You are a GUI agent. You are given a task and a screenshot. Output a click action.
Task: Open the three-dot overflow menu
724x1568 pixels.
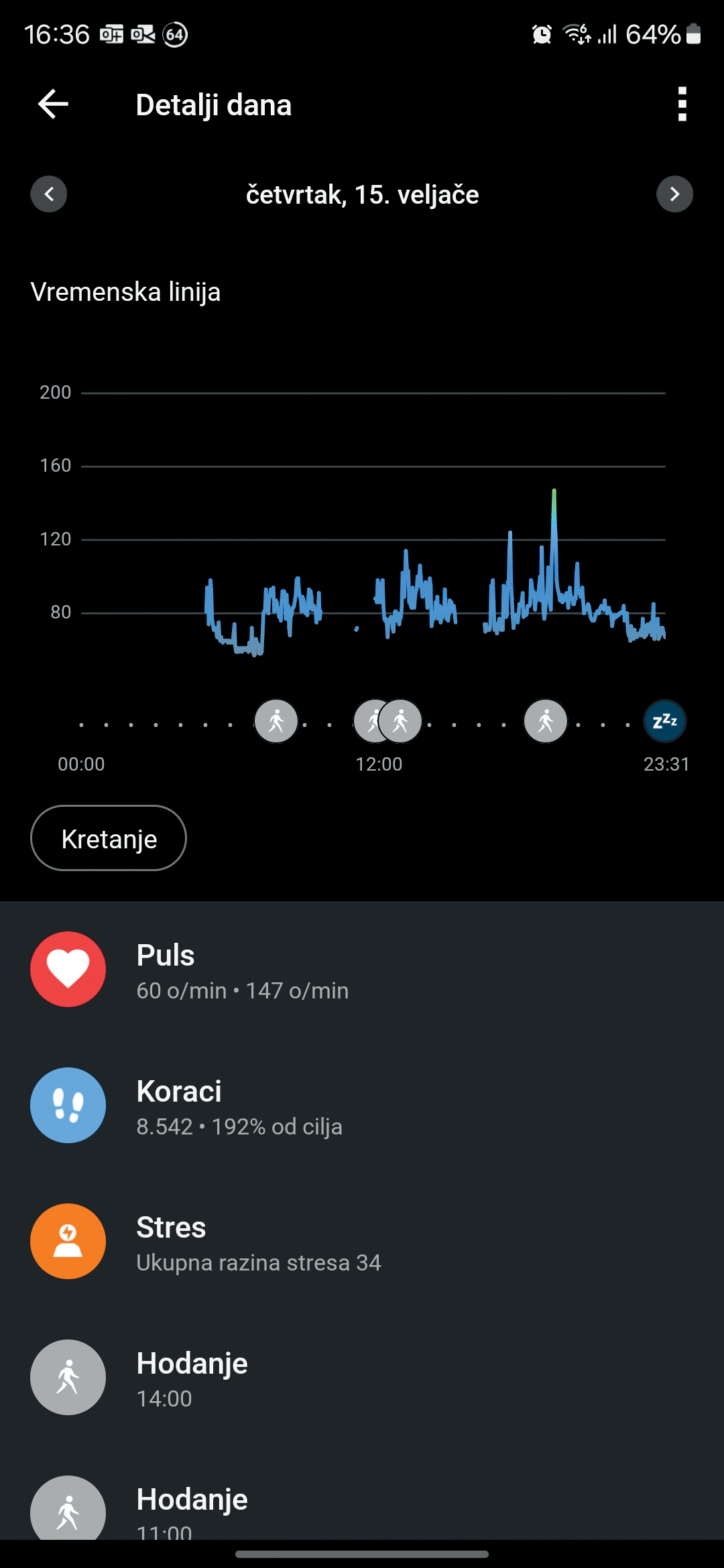tap(682, 105)
